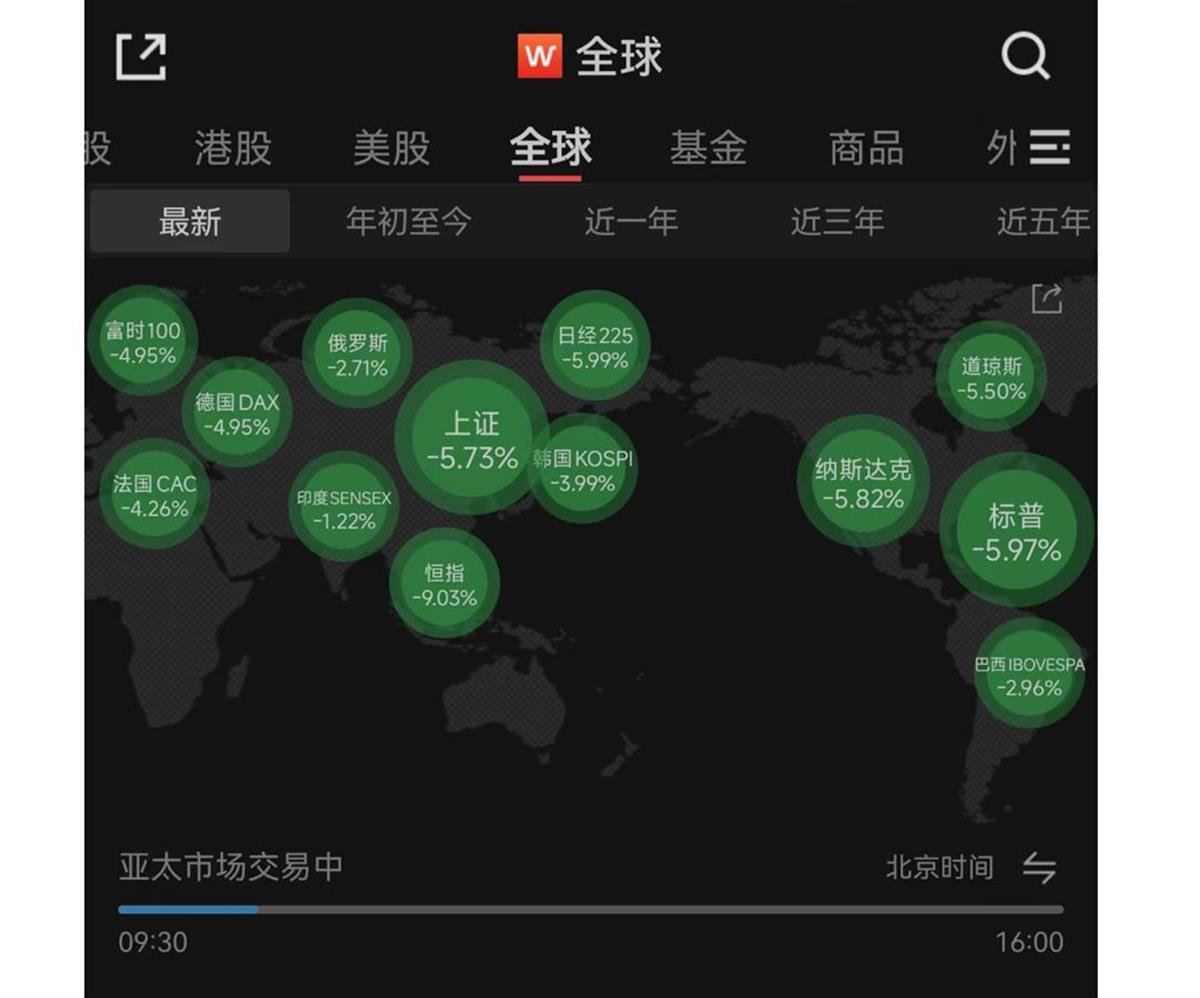Open the 基金 tab
1200x998 pixels.
708,148
